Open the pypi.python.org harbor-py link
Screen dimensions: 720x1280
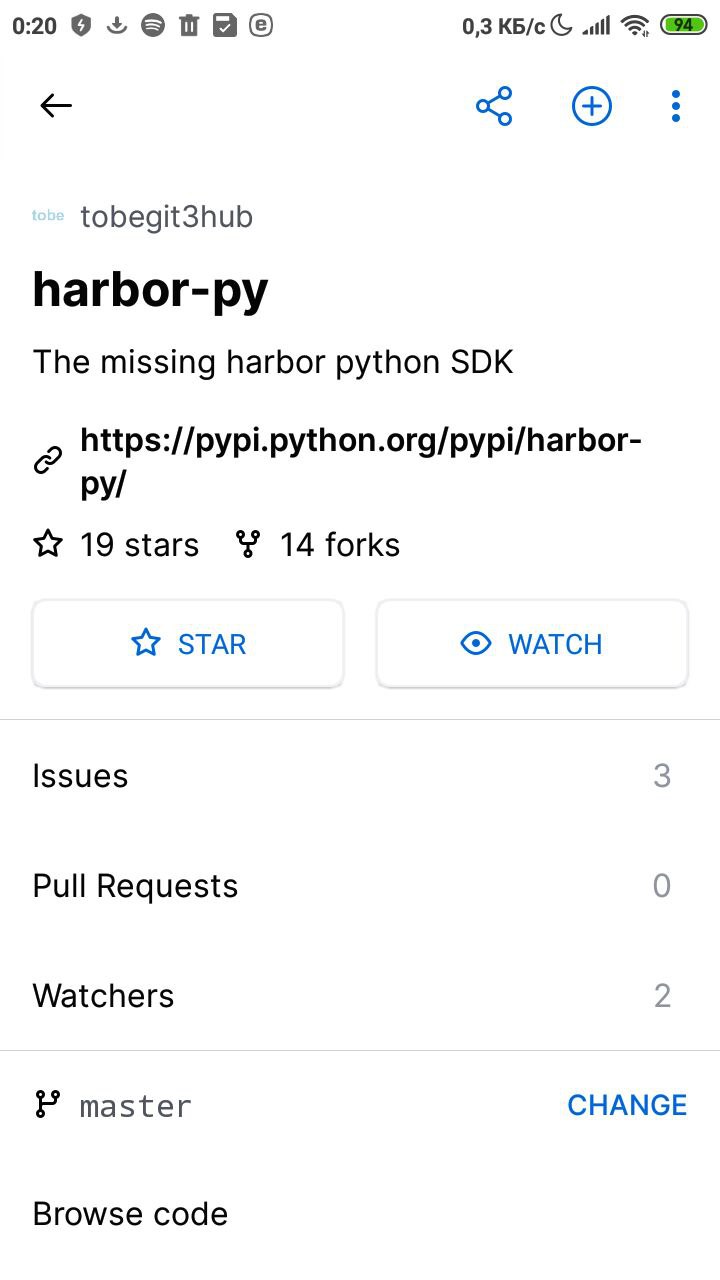pyautogui.click(x=360, y=462)
